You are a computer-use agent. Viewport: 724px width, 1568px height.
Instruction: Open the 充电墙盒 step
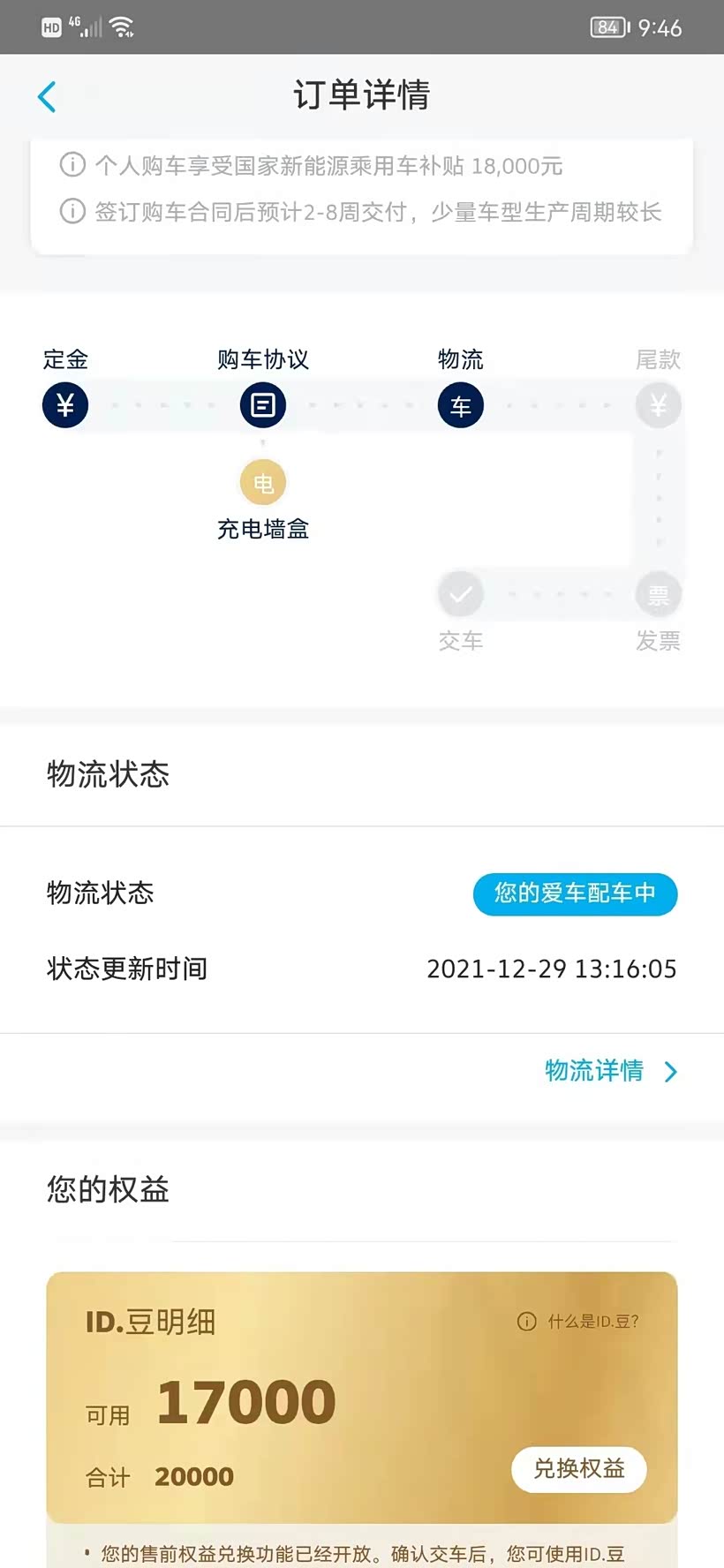click(263, 483)
